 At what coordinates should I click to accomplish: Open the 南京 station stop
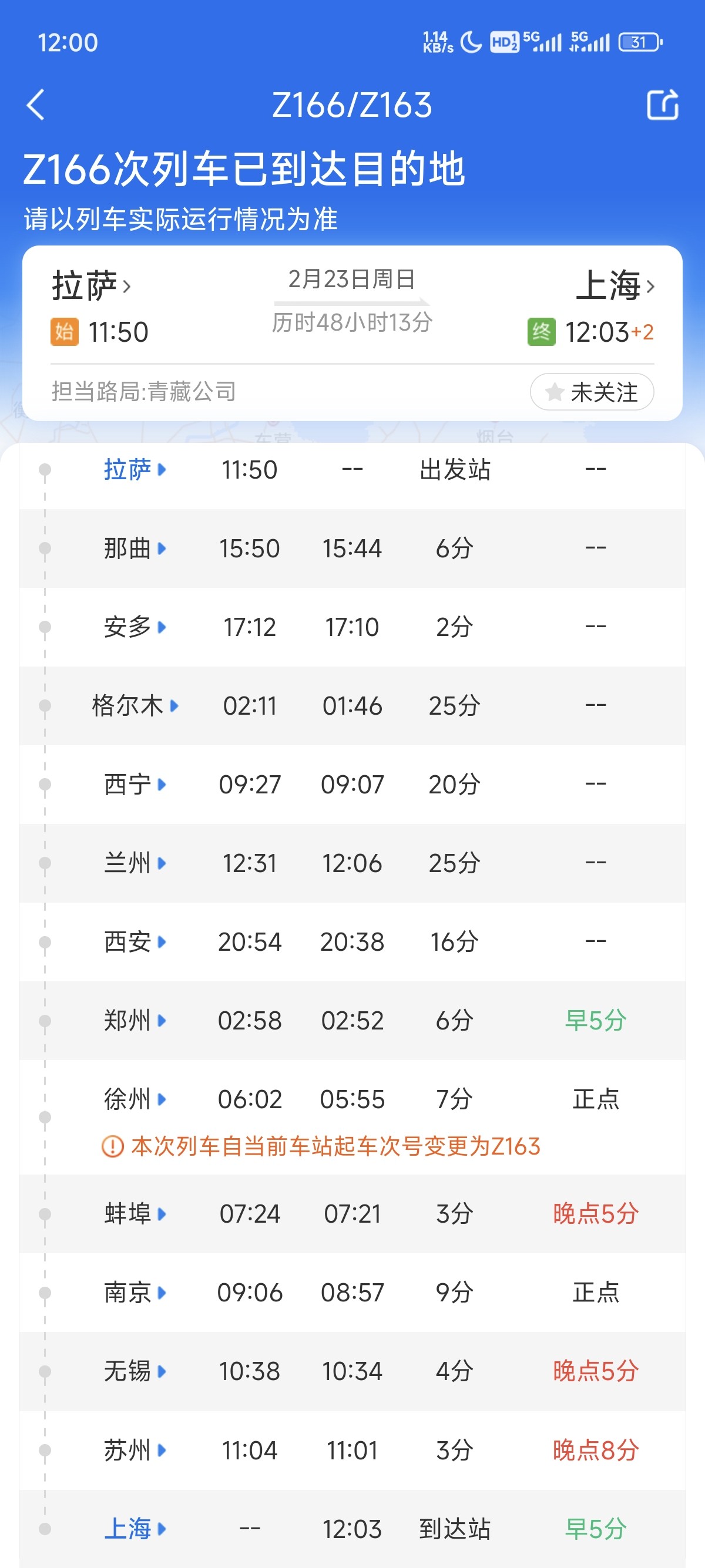pos(135,1292)
